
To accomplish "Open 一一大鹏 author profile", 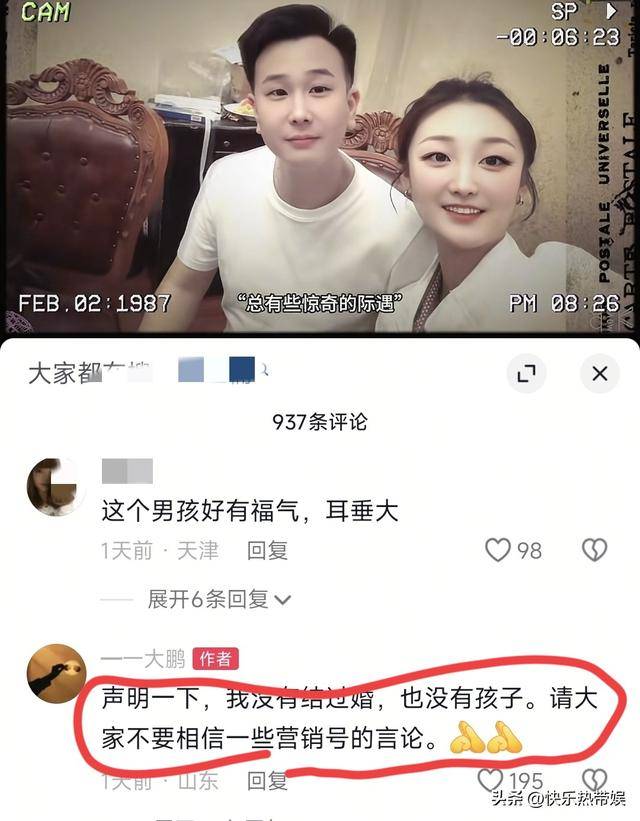I will (55, 673).
